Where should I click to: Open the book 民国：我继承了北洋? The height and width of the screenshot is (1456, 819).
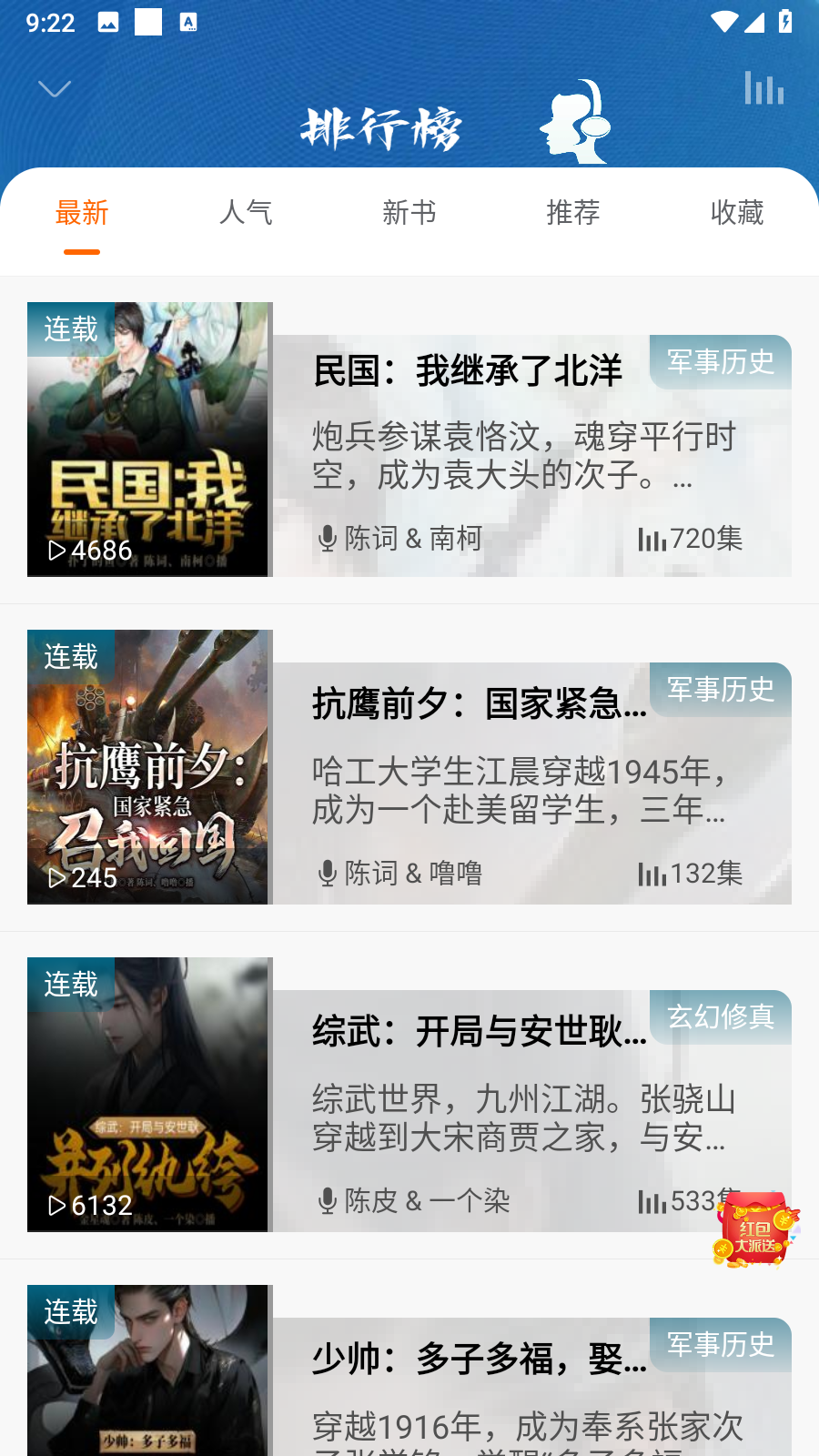467,370
